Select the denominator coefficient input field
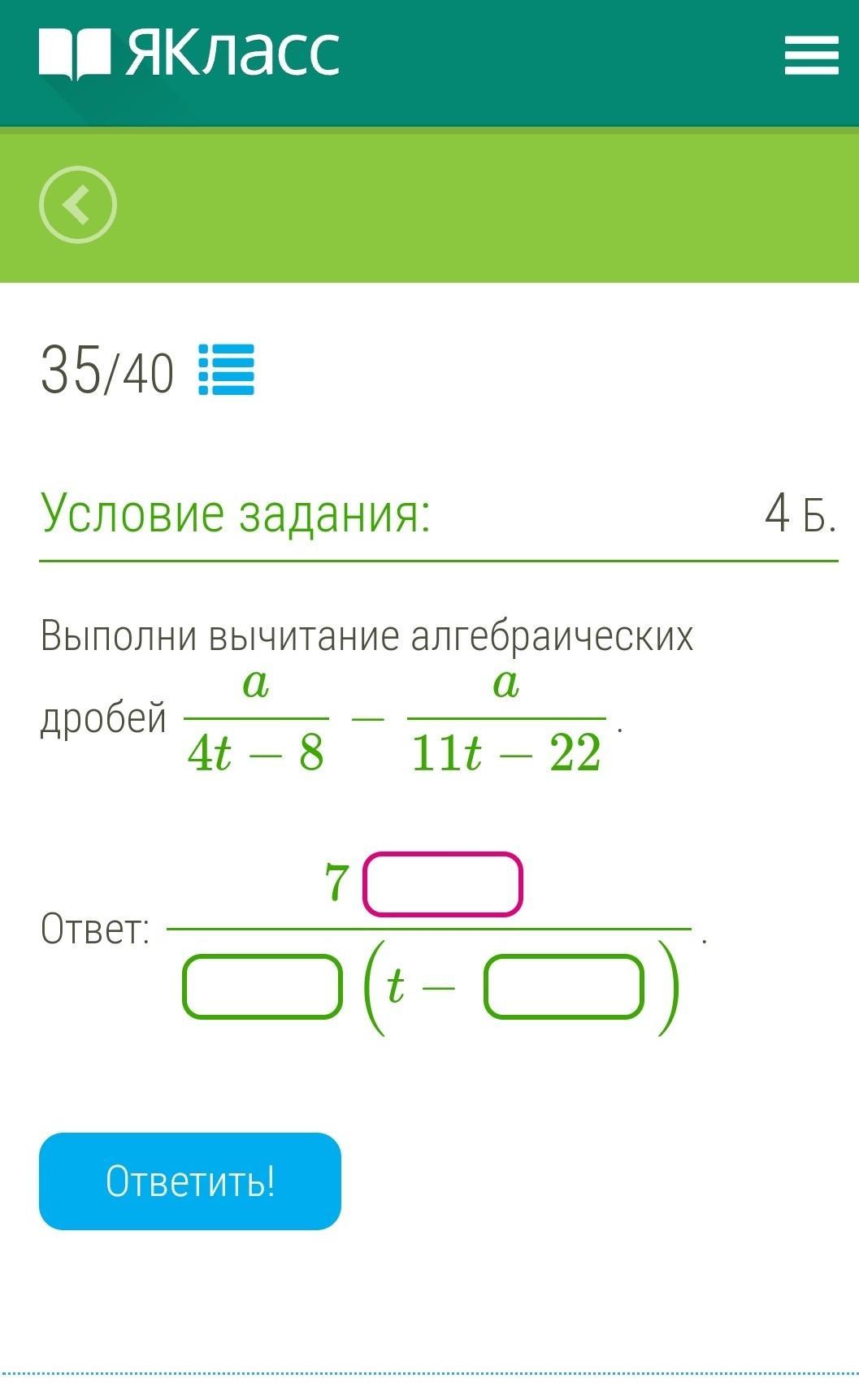The height and width of the screenshot is (1400, 859). pyautogui.click(x=262, y=986)
